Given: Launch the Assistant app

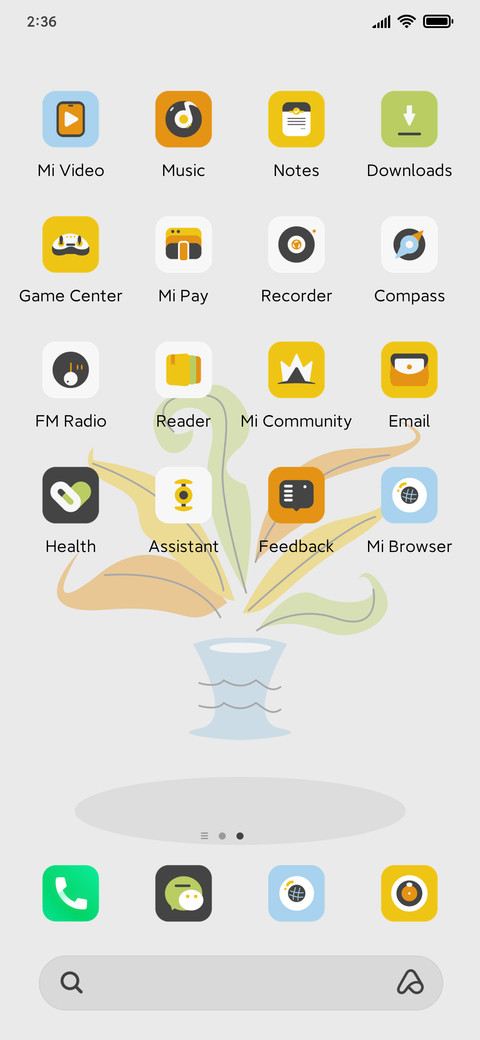Looking at the screenshot, I should (x=184, y=495).
